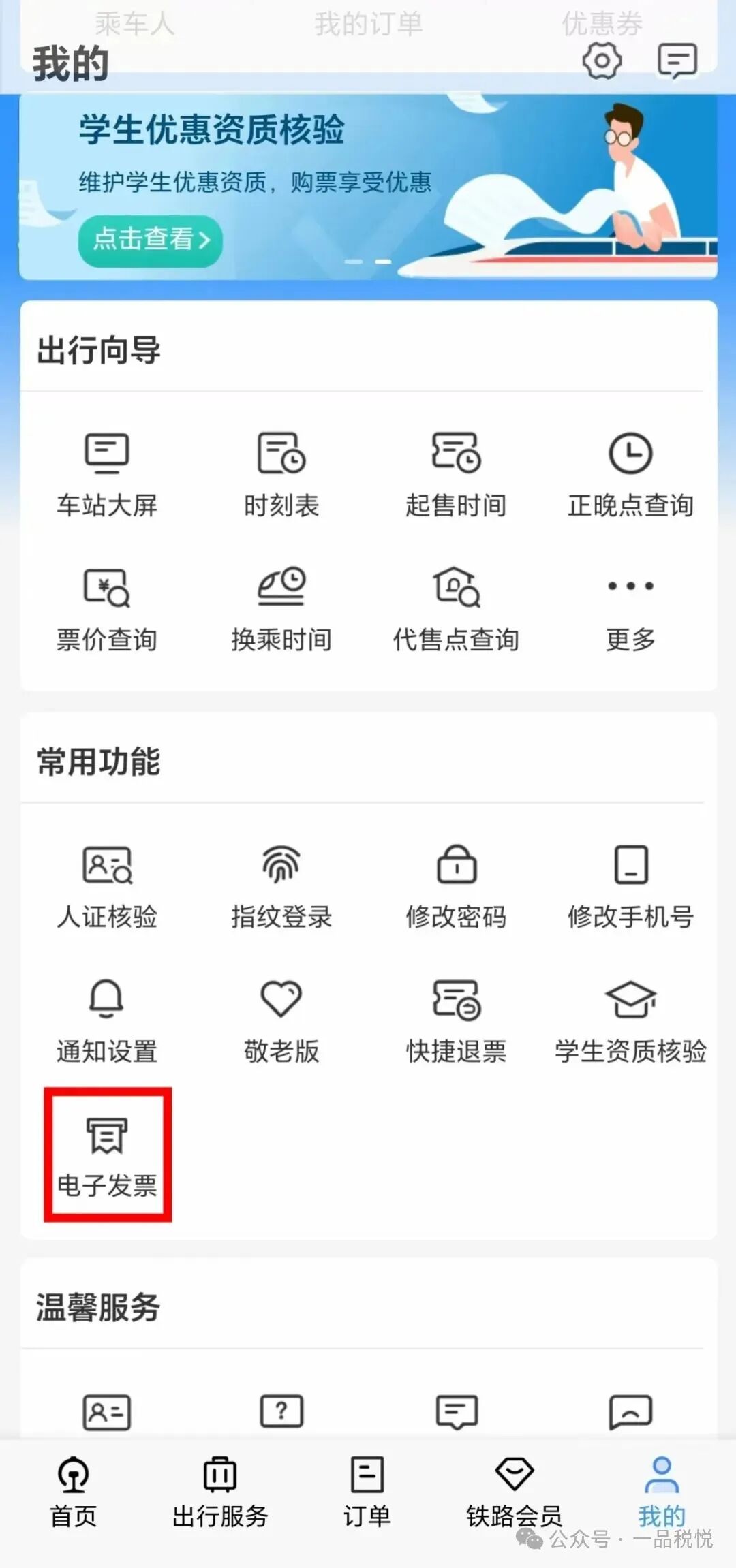Open 电子发票
Screen dimensions: 736x1568
[x=107, y=1155]
